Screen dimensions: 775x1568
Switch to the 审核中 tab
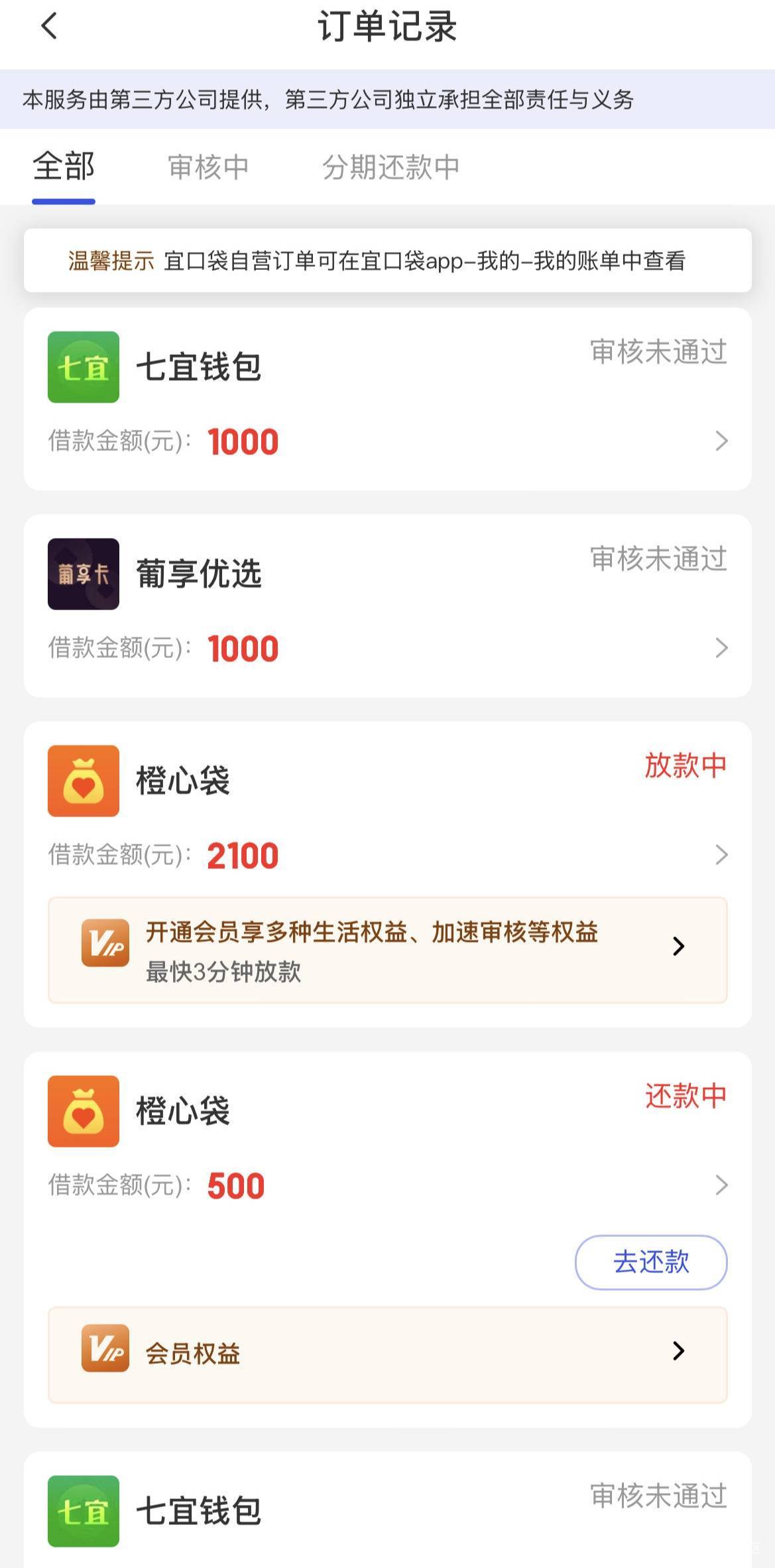pyautogui.click(x=208, y=167)
